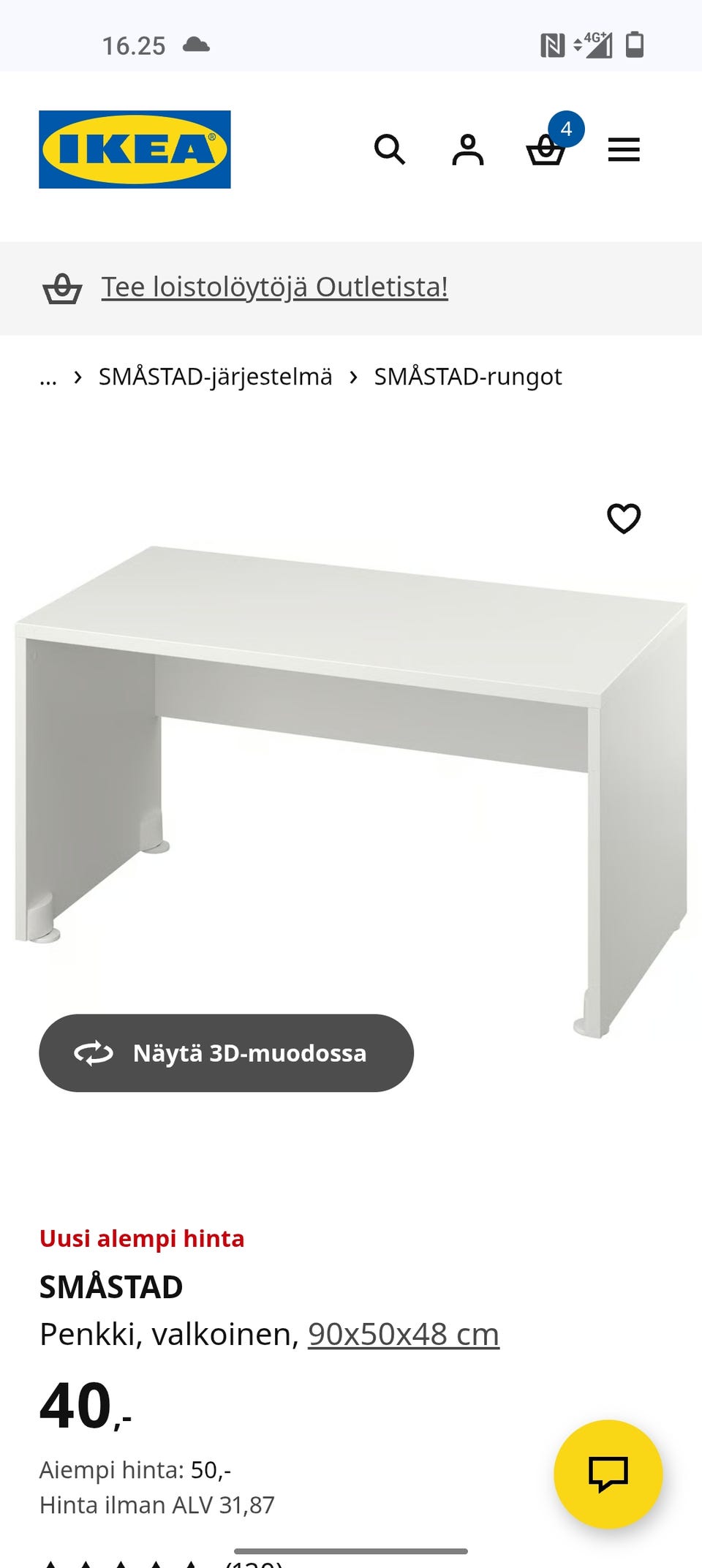Open 'Tee loistolöytöjä Outletista!' link
The width and height of the screenshot is (702, 1568).
[x=275, y=286]
